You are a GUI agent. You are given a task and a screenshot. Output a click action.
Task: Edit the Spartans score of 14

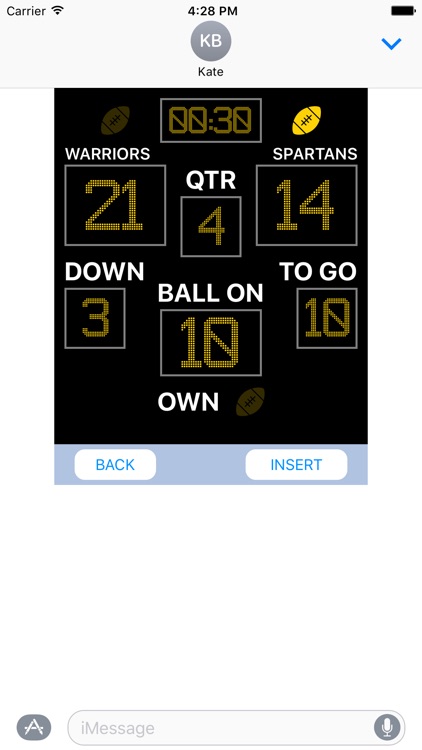[307, 205]
